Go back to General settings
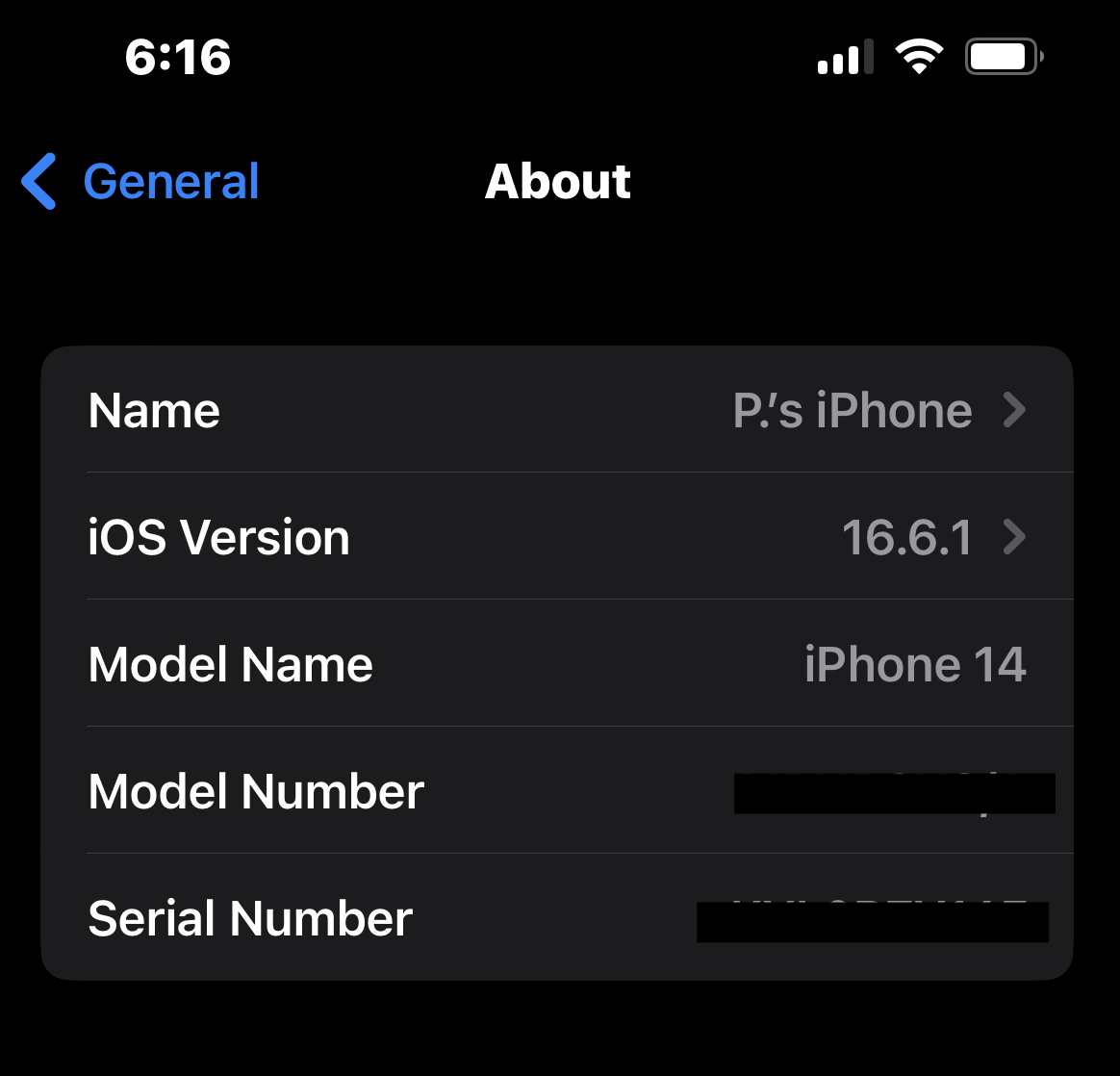Viewport: 1120px width, 1076px height. point(140,182)
